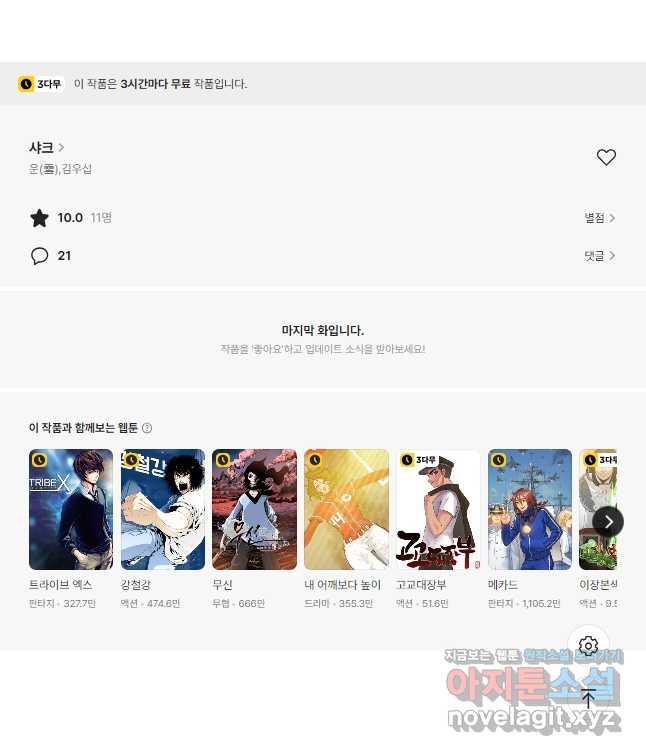Show info about 함께보는 웹툰 recommendations
Viewport: 646px width, 756px height.
tap(147, 428)
